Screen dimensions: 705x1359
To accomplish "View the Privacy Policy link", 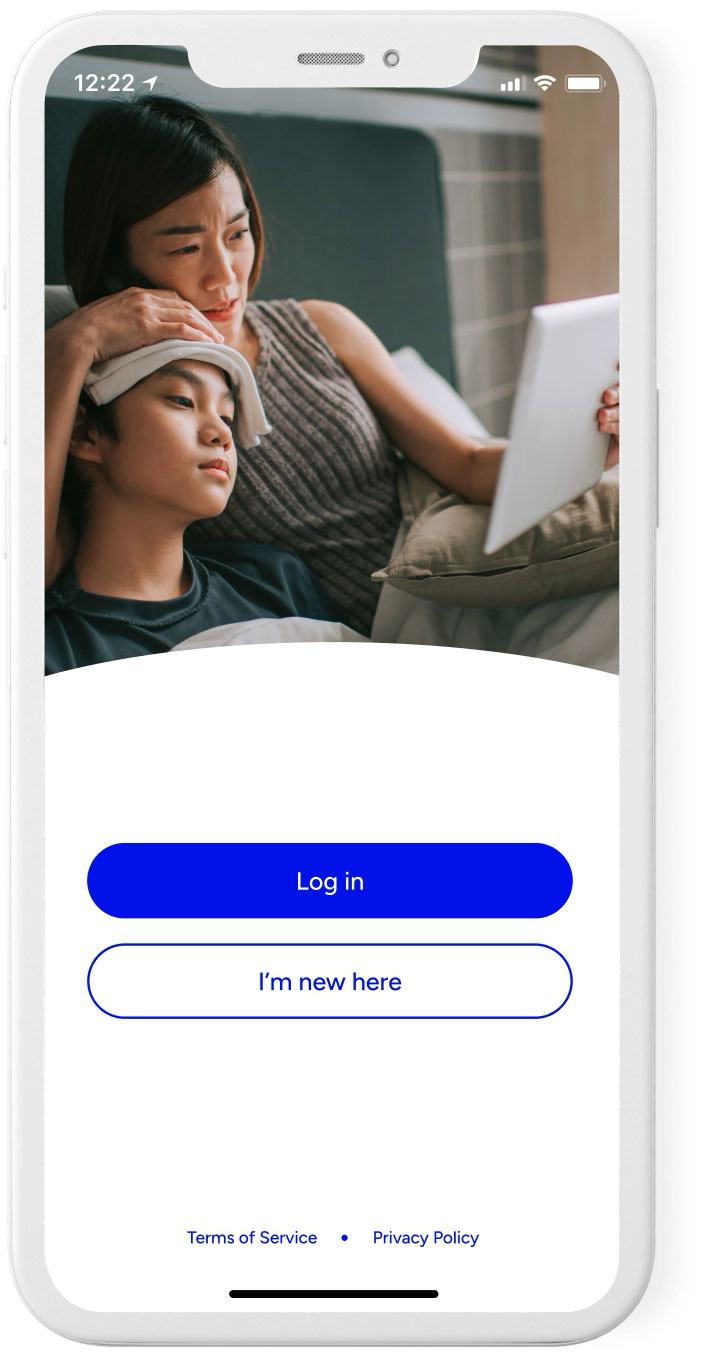I will pyautogui.click(x=425, y=1237).
